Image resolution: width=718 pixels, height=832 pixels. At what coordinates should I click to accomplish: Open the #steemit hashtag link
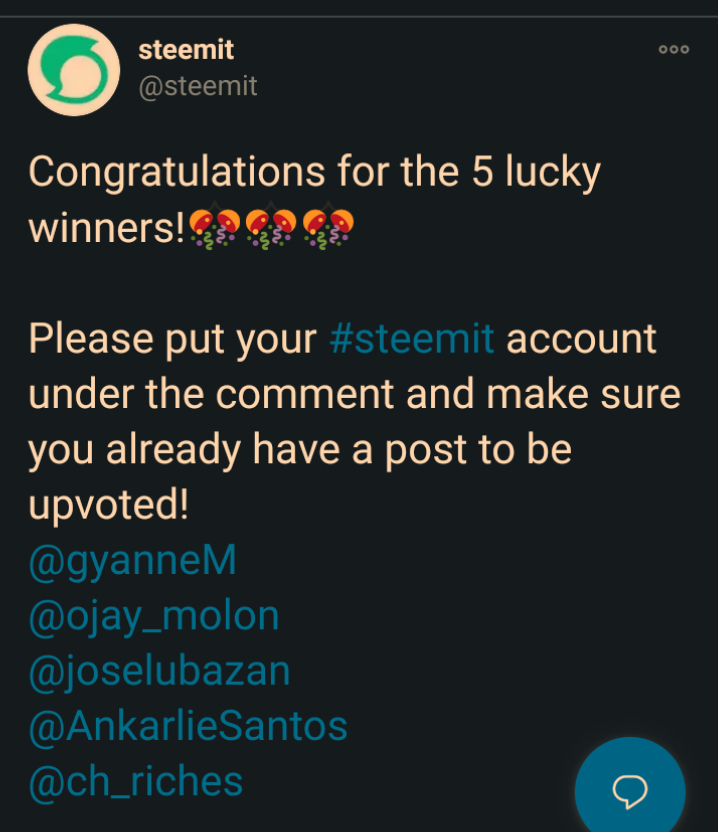411,339
